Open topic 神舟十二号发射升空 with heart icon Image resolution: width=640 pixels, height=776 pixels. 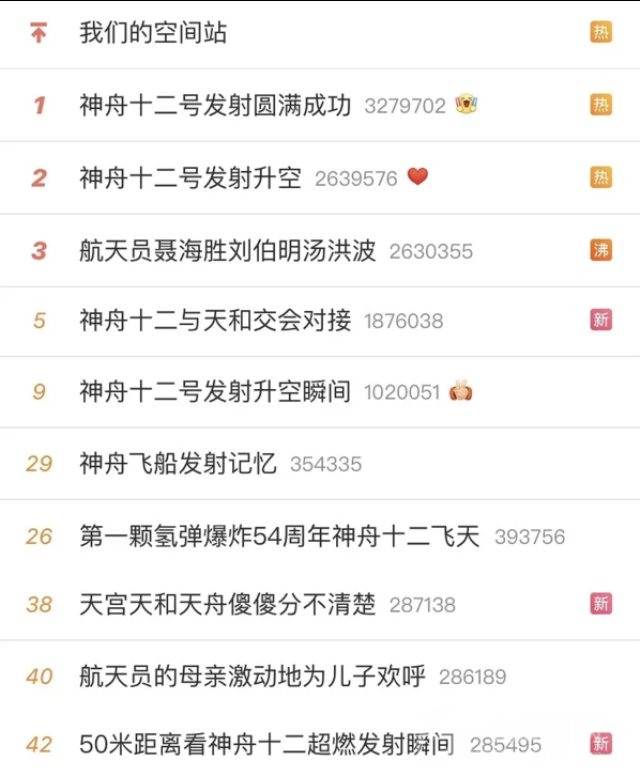tap(190, 178)
